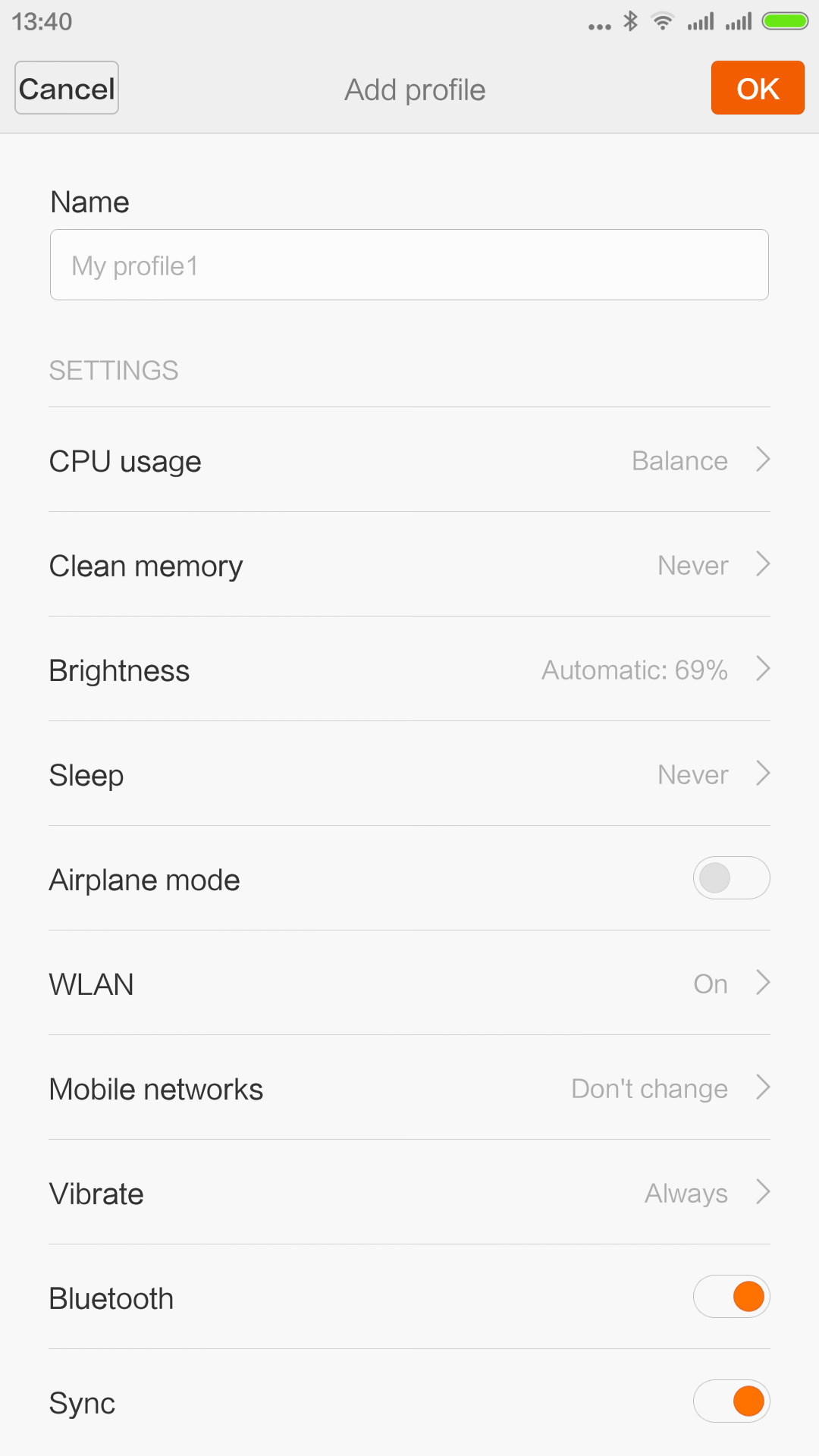Open the WLAN option
The height and width of the screenshot is (1456, 819).
point(409,984)
